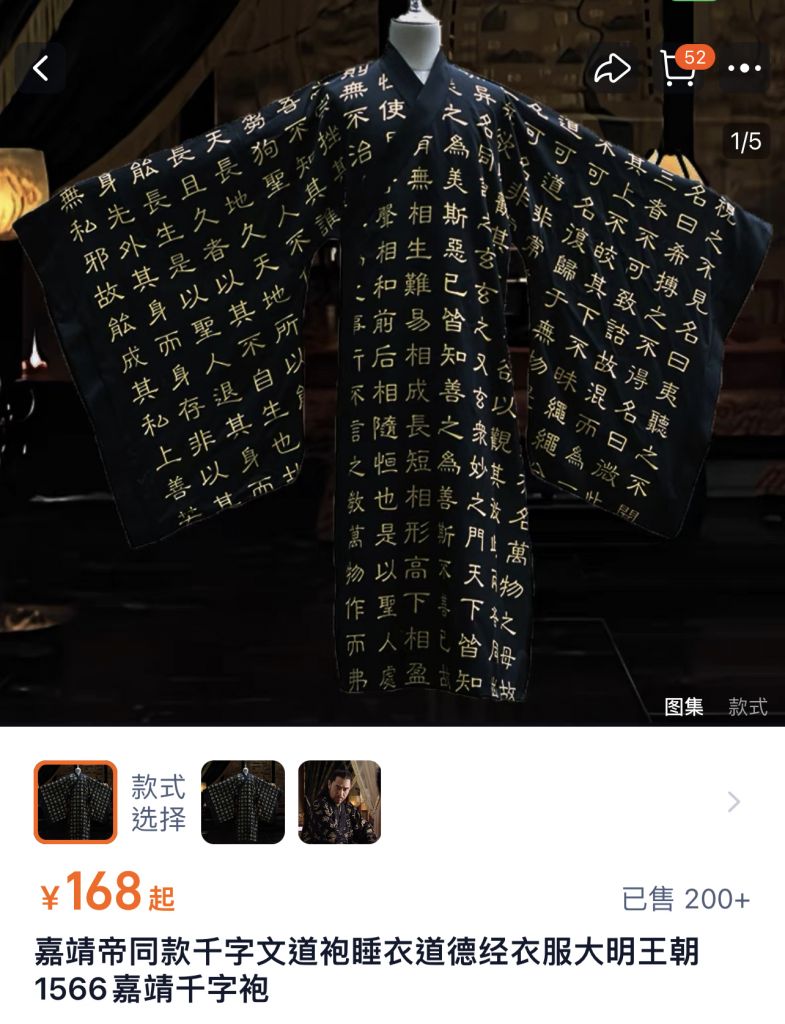The height and width of the screenshot is (1024, 785).
Task: Select the second robe style thumbnail
Action: (243, 802)
